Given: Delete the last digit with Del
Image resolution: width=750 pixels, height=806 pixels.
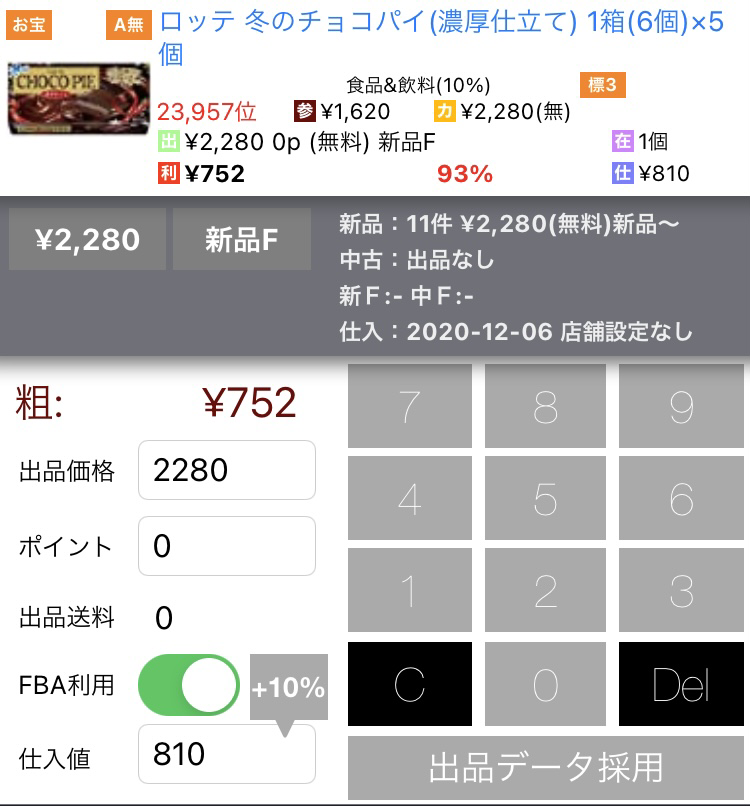Looking at the screenshot, I should pos(681,684).
